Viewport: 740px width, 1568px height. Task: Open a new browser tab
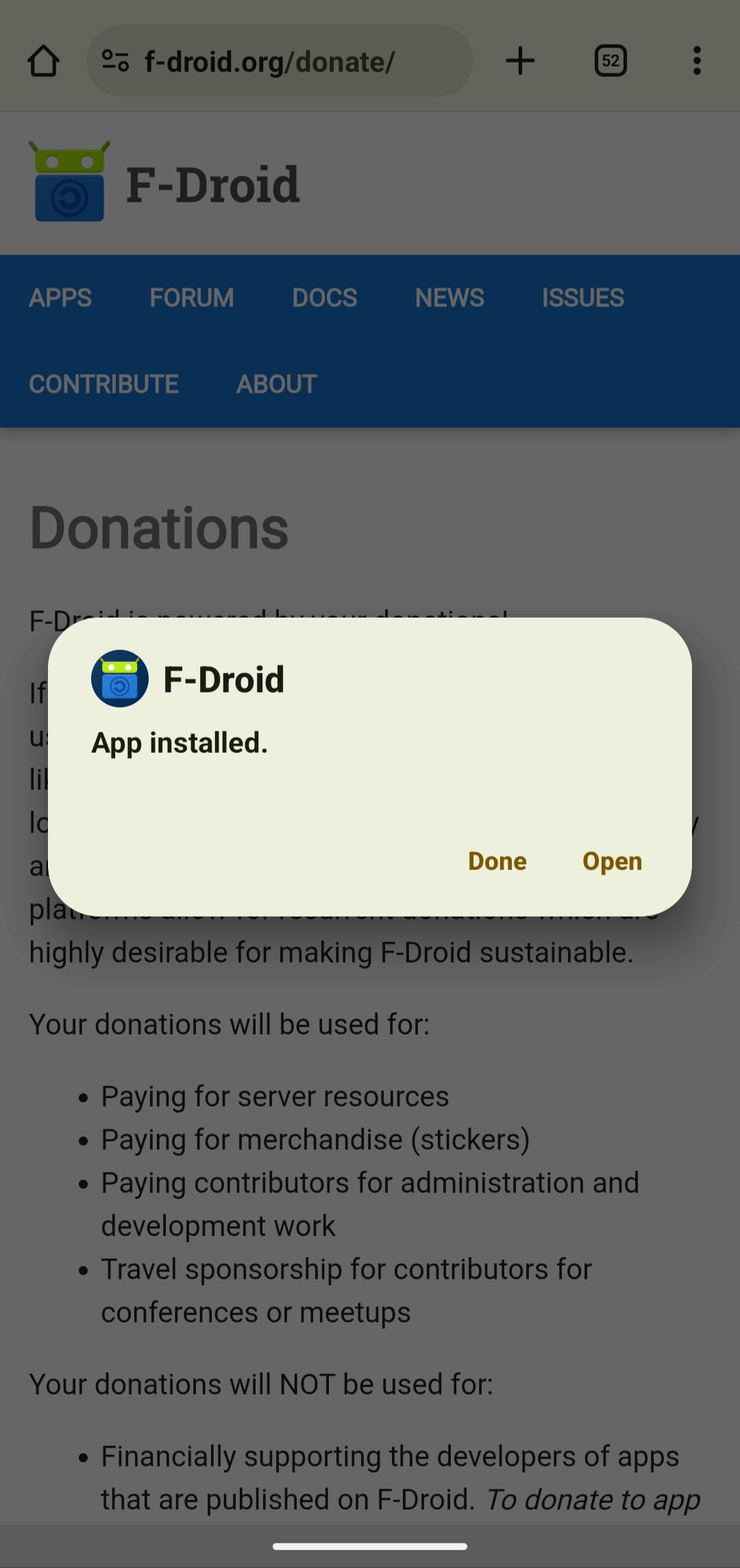coord(520,61)
